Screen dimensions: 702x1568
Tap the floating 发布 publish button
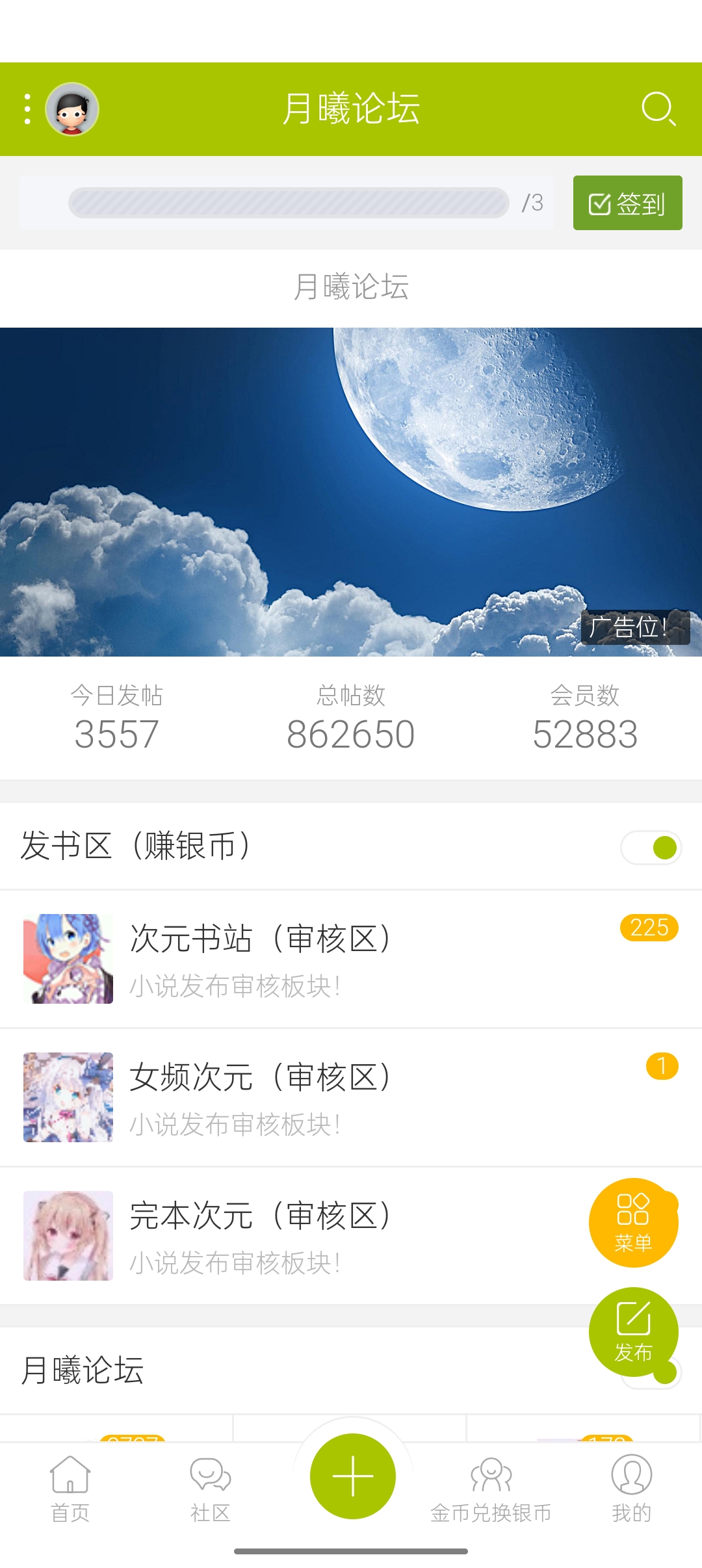pos(633,1332)
